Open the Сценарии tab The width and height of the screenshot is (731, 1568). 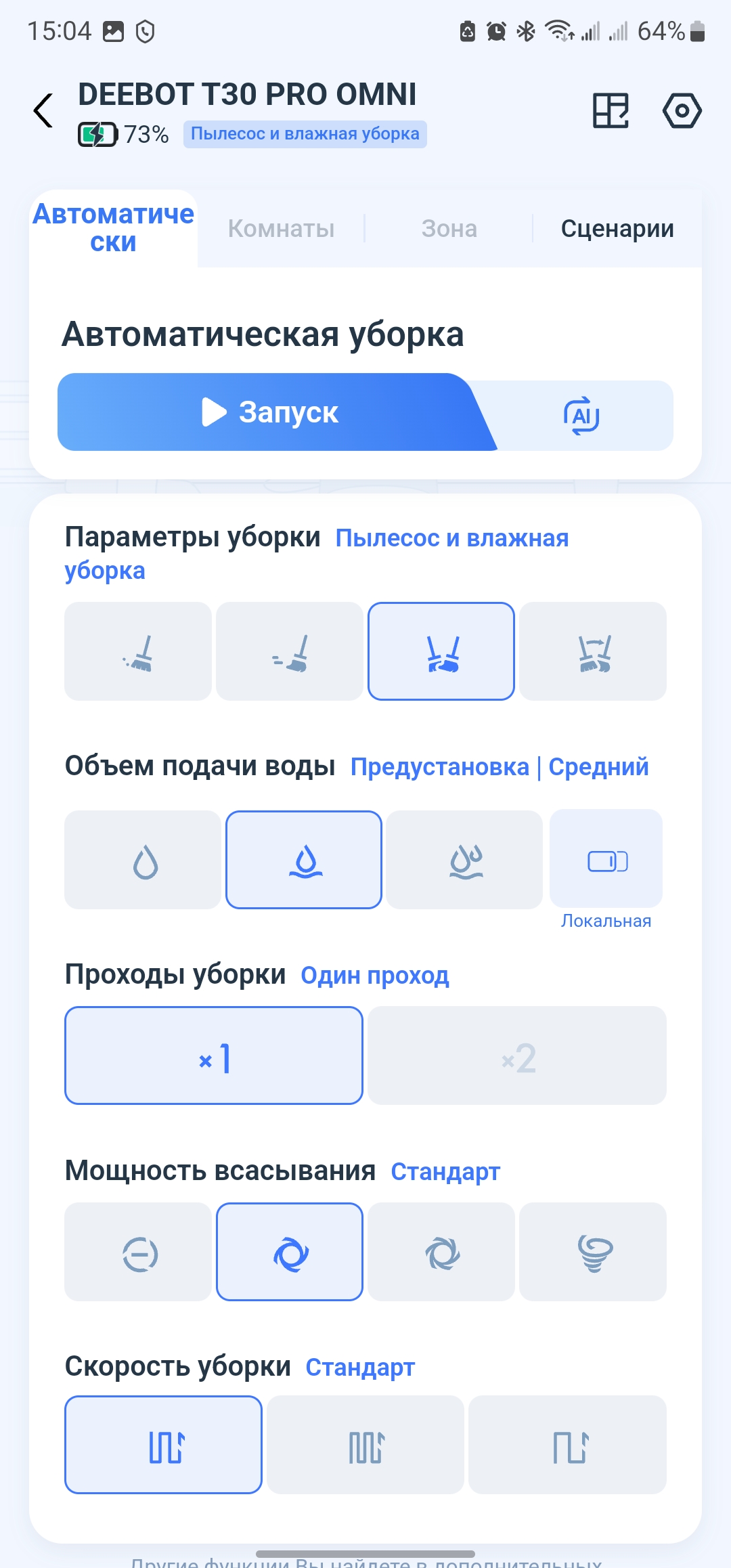pos(617,229)
